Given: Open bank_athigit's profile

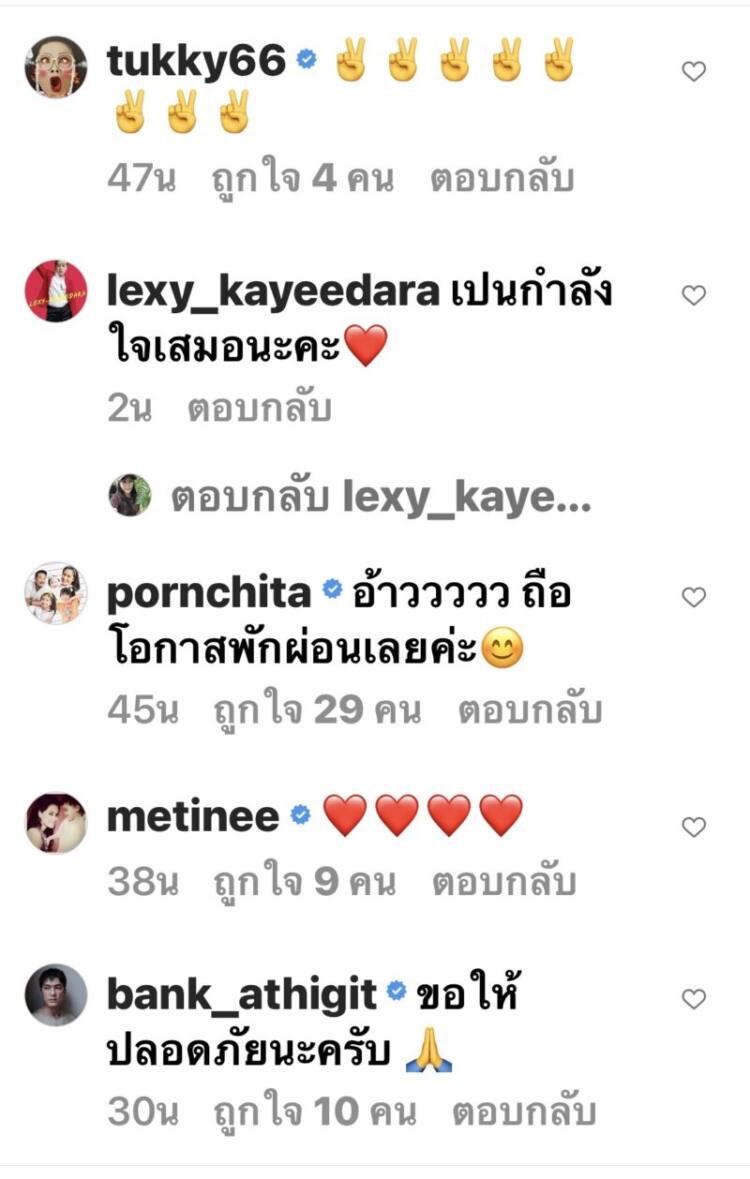Looking at the screenshot, I should [241, 994].
